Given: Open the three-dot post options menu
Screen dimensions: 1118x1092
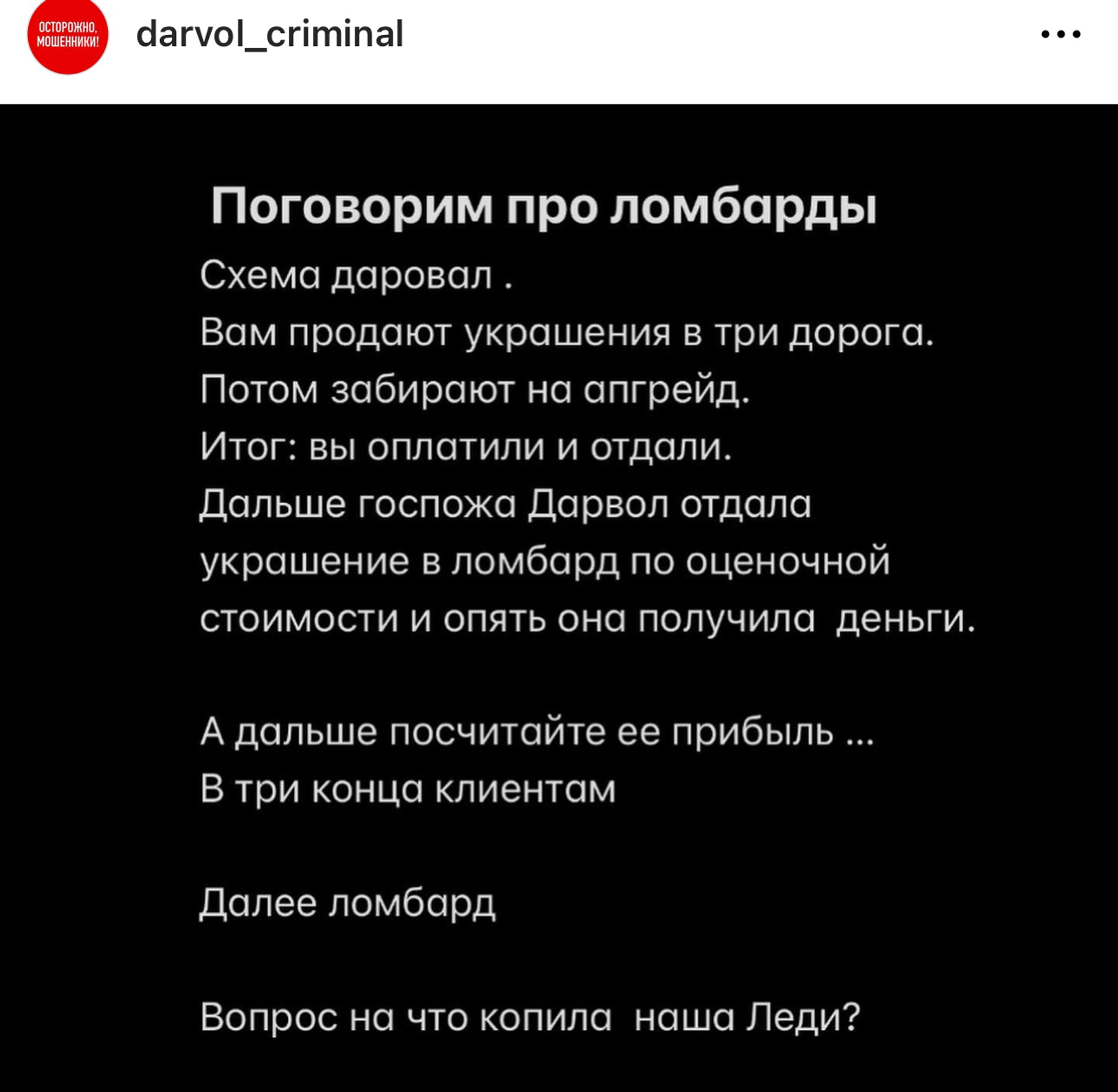Looking at the screenshot, I should [1060, 35].
